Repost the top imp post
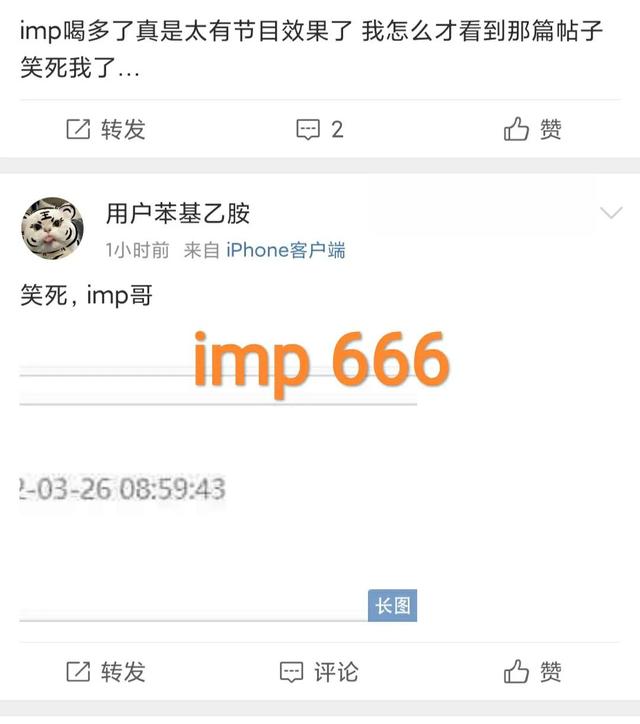Screen dimensions: 640x724 tap(106, 129)
